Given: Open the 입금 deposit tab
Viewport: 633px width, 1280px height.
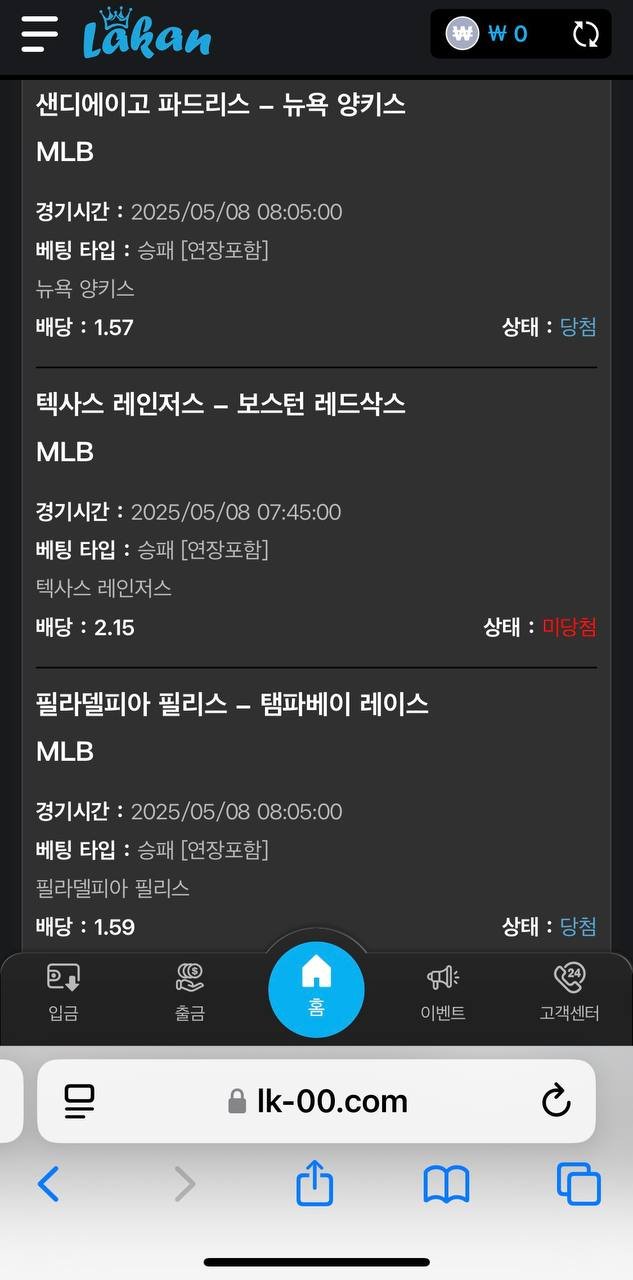Looking at the screenshot, I should (63, 992).
